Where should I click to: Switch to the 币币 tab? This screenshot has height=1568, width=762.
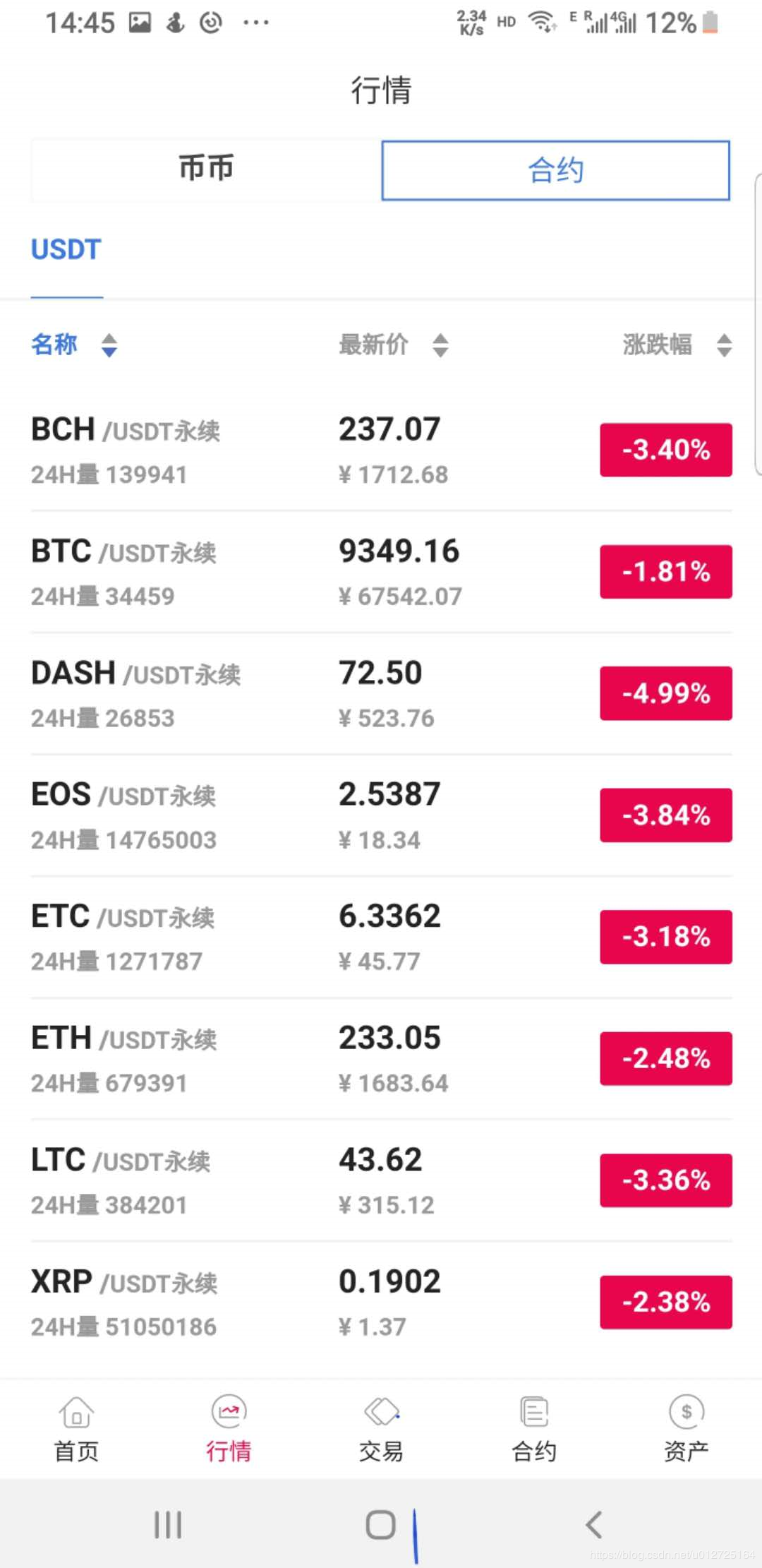click(x=205, y=169)
